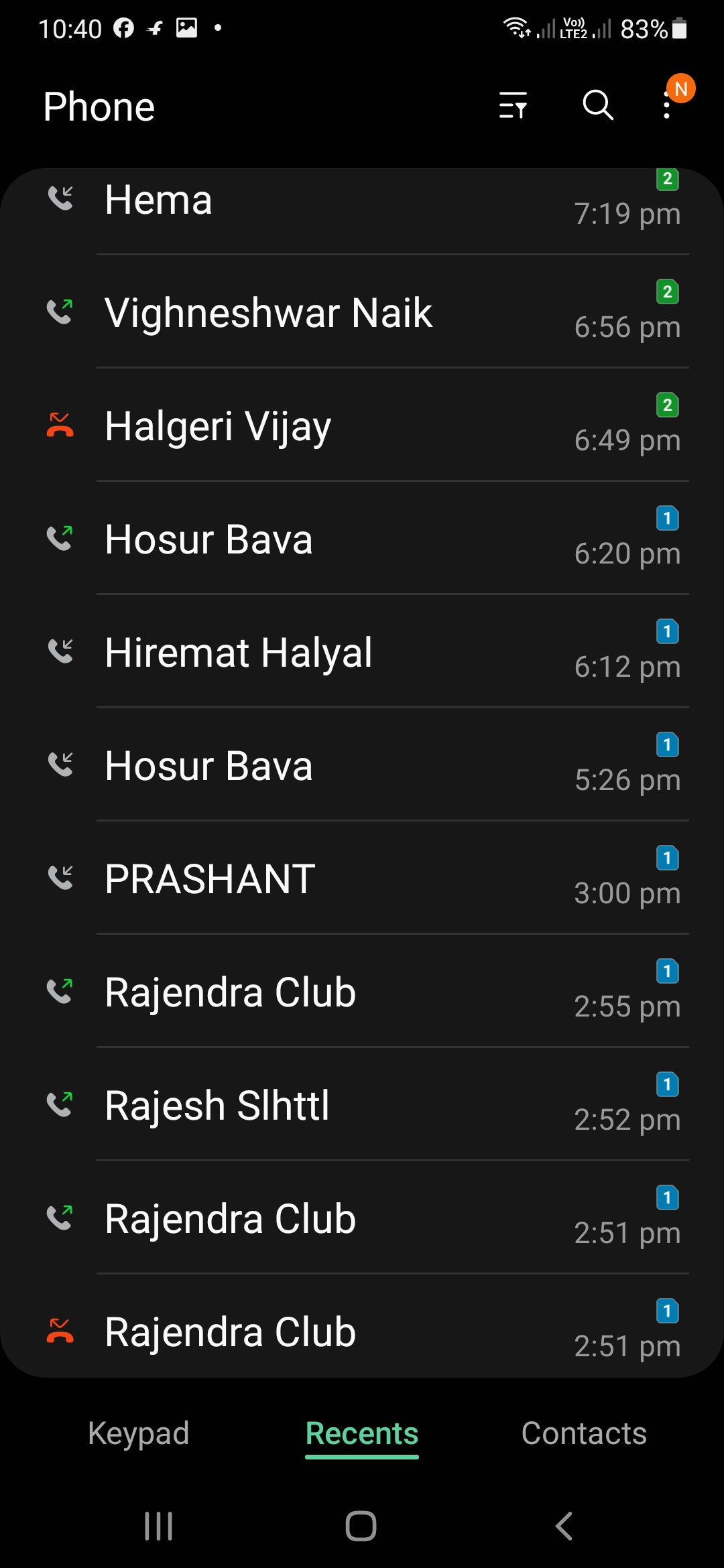This screenshot has width=724, height=1568.
Task: Search the call log
Action: pos(597,106)
